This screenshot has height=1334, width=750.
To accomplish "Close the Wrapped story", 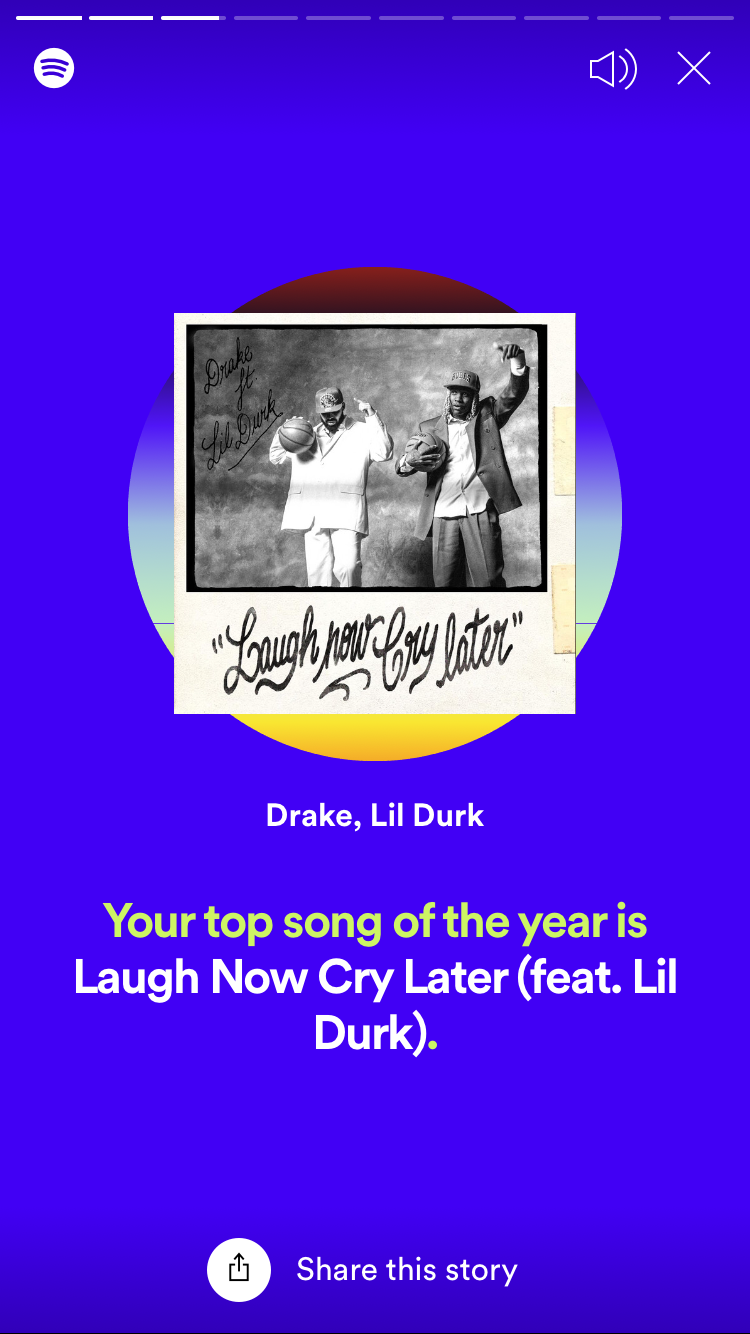I will [694, 68].
